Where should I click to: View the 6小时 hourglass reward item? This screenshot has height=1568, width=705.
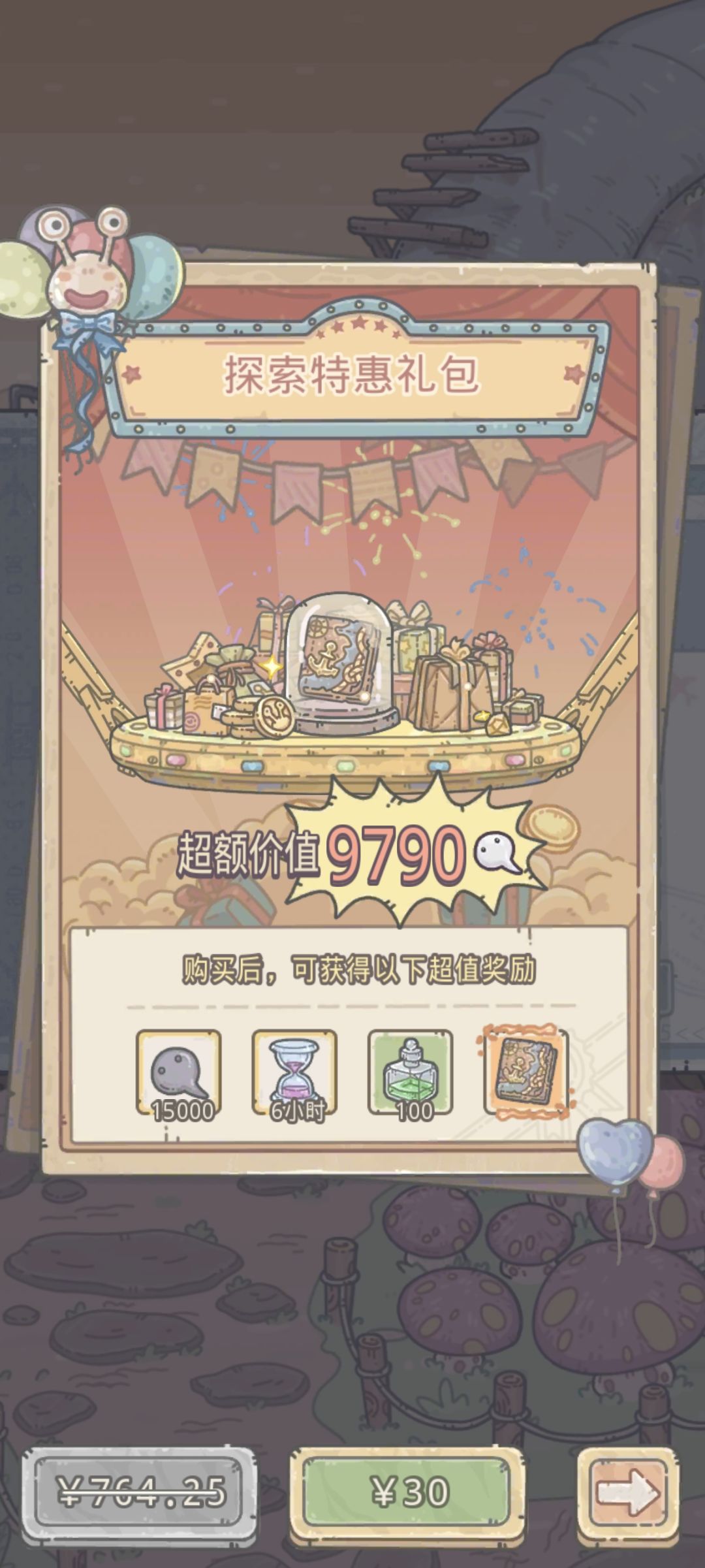(295, 1074)
